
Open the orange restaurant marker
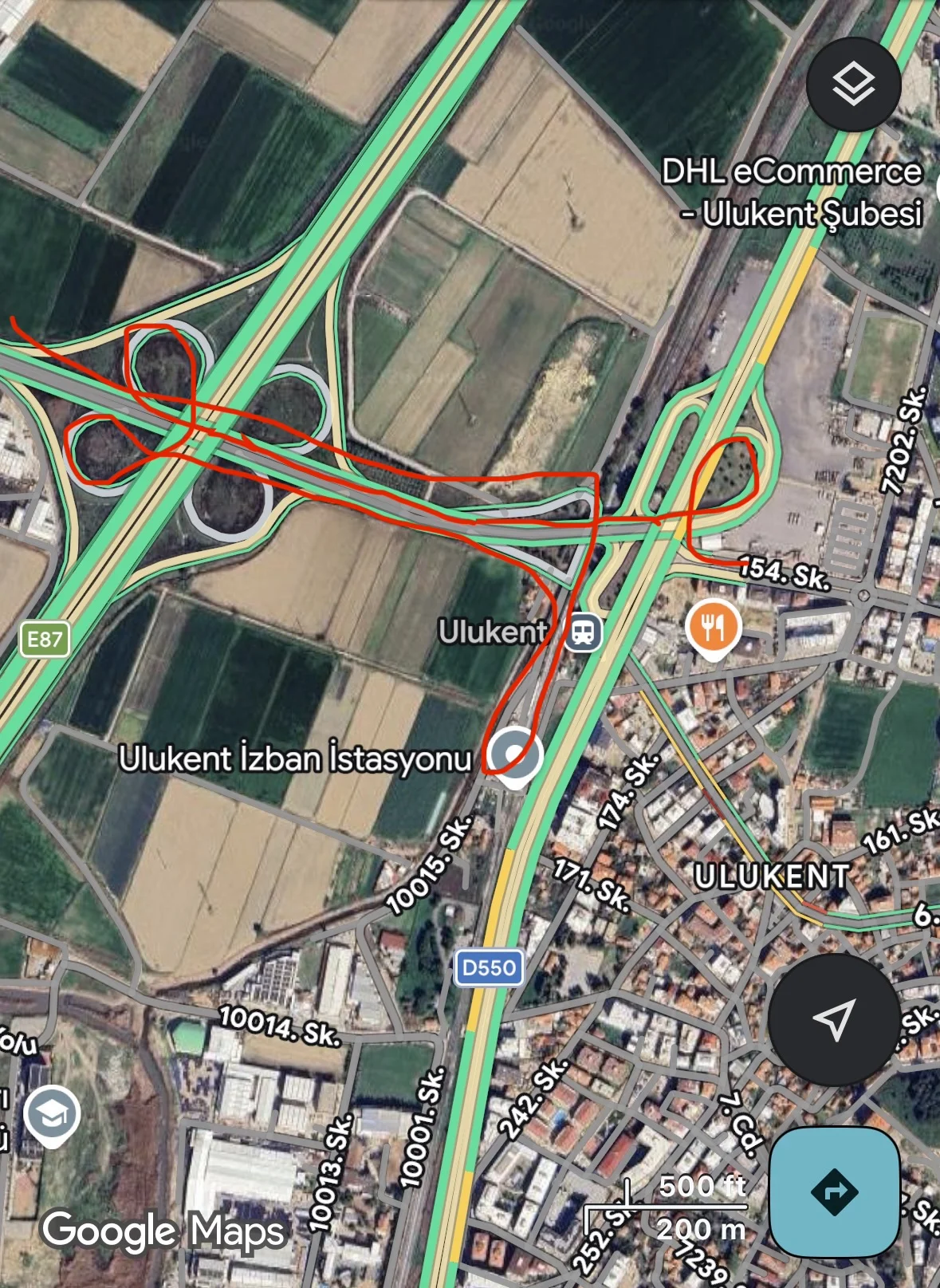click(x=714, y=628)
